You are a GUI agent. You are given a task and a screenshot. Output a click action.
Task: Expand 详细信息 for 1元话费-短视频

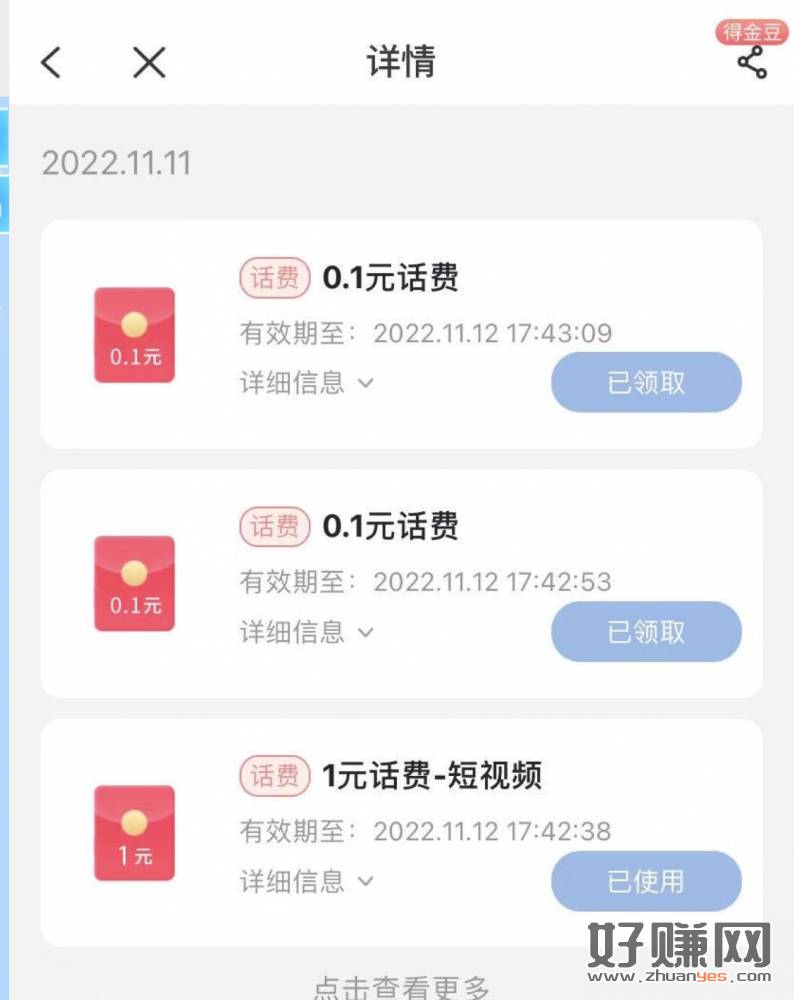[x=306, y=881]
